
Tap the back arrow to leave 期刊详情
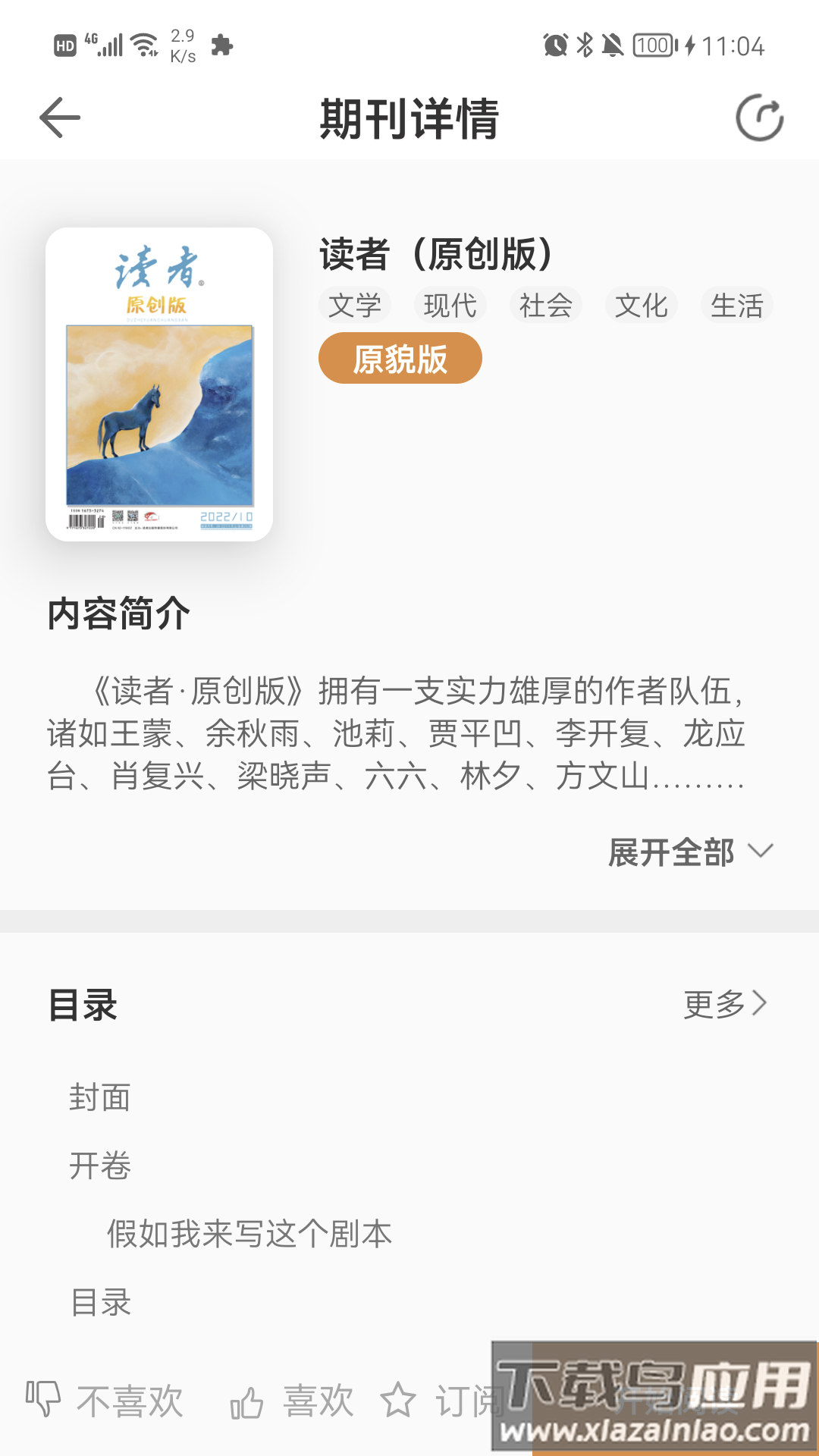61,118
